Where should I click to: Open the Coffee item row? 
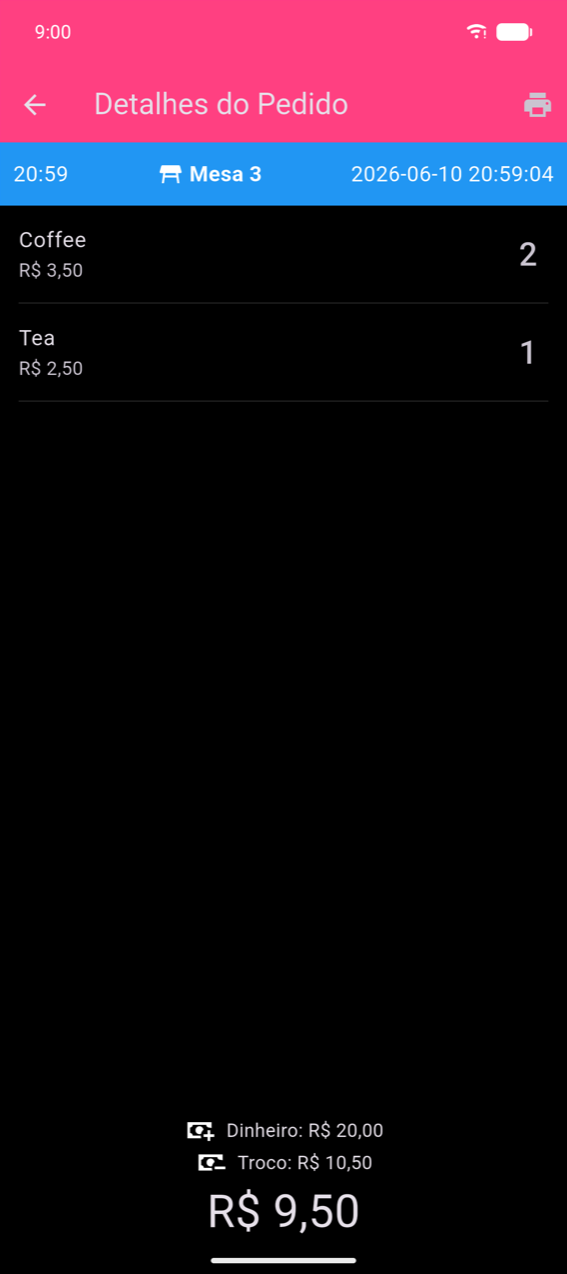(x=283, y=254)
